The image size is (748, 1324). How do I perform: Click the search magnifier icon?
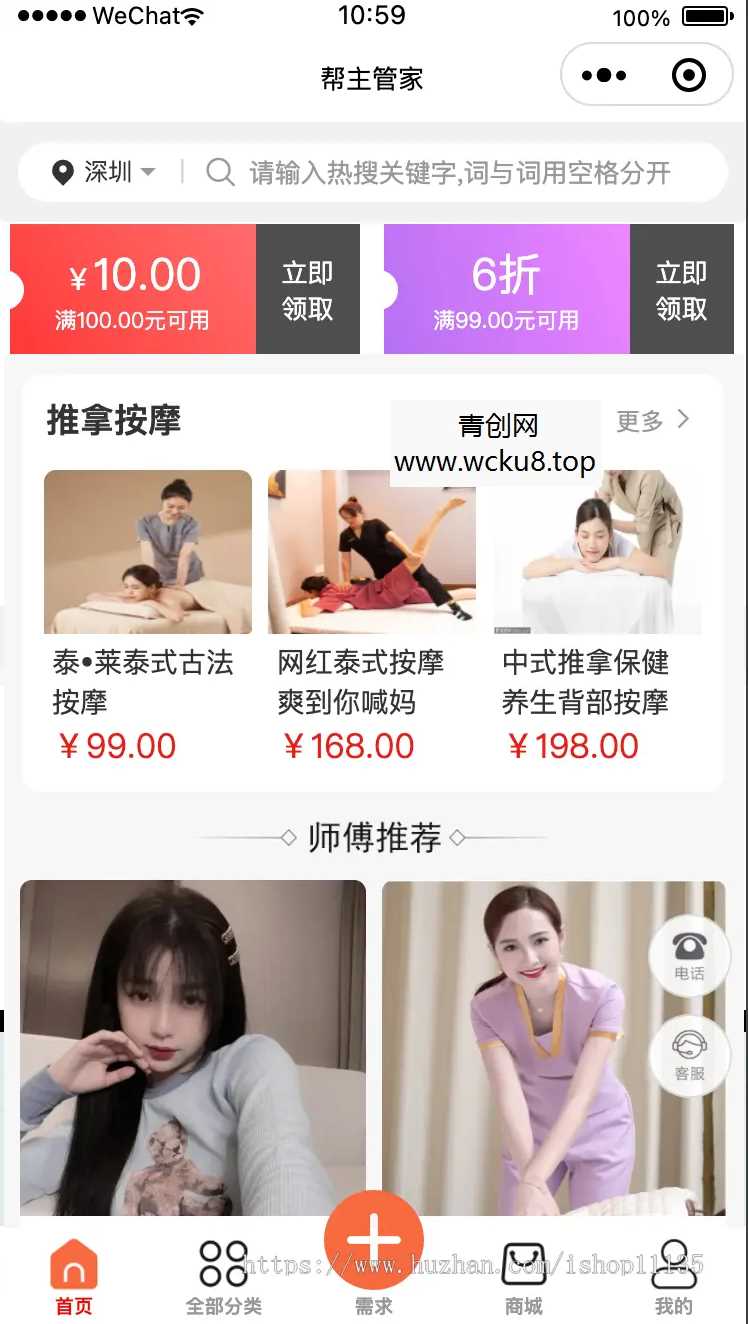tap(219, 171)
